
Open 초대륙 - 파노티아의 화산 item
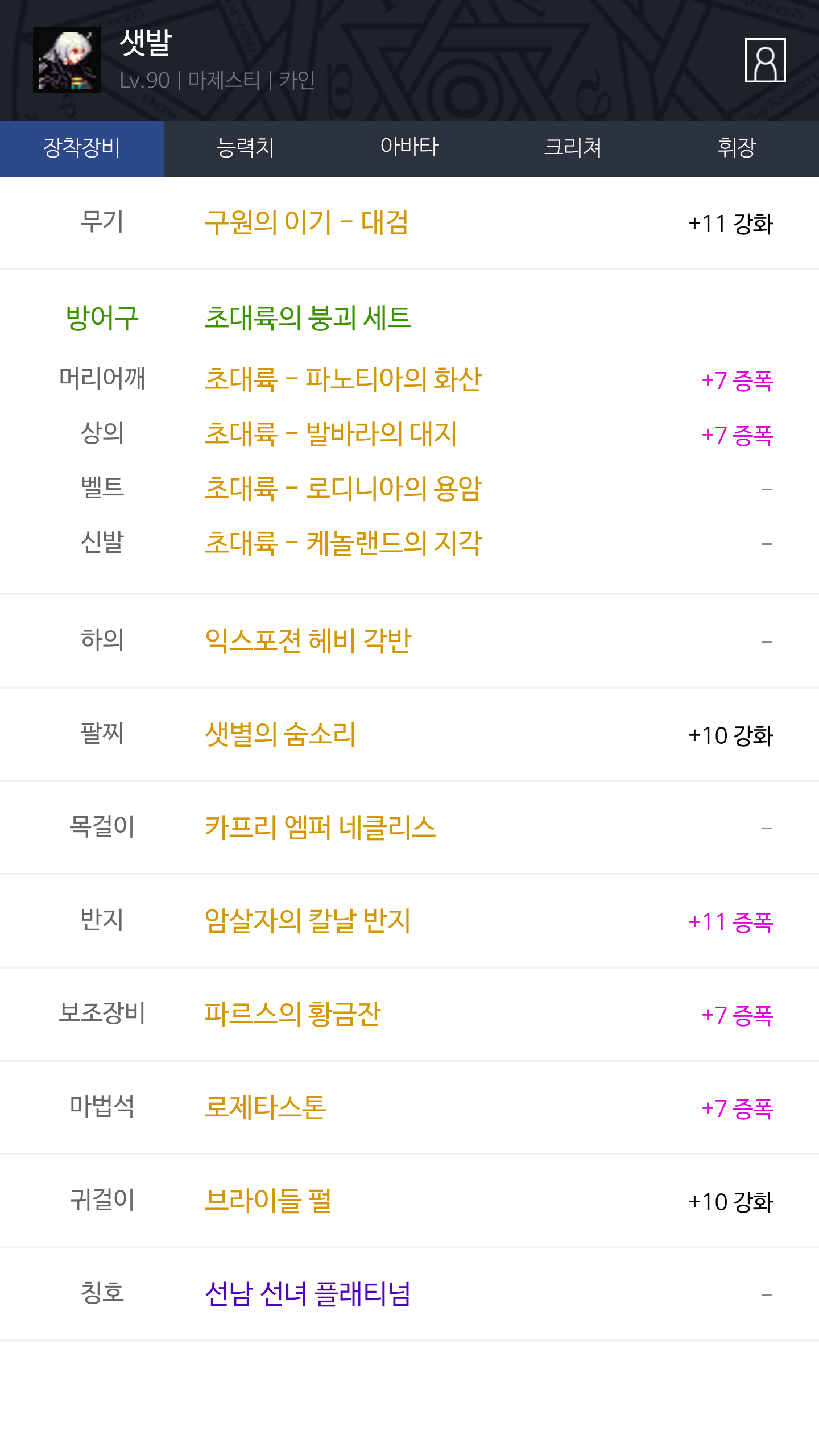(343, 379)
